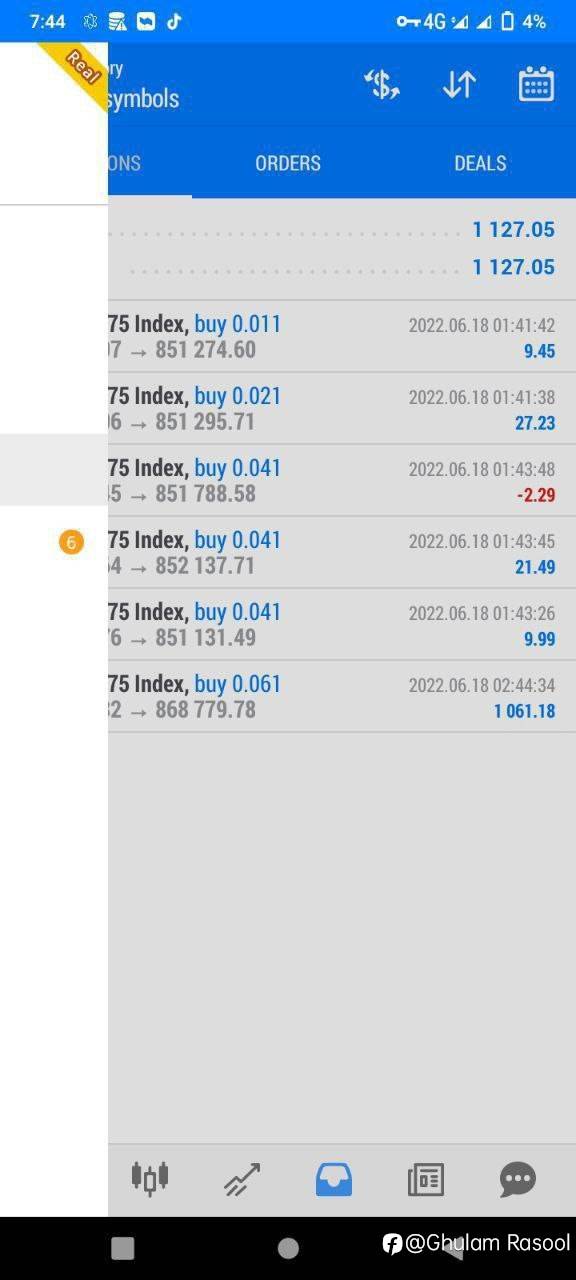
Task: Switch to the Deals tab
Action: [x=480, y=163]
